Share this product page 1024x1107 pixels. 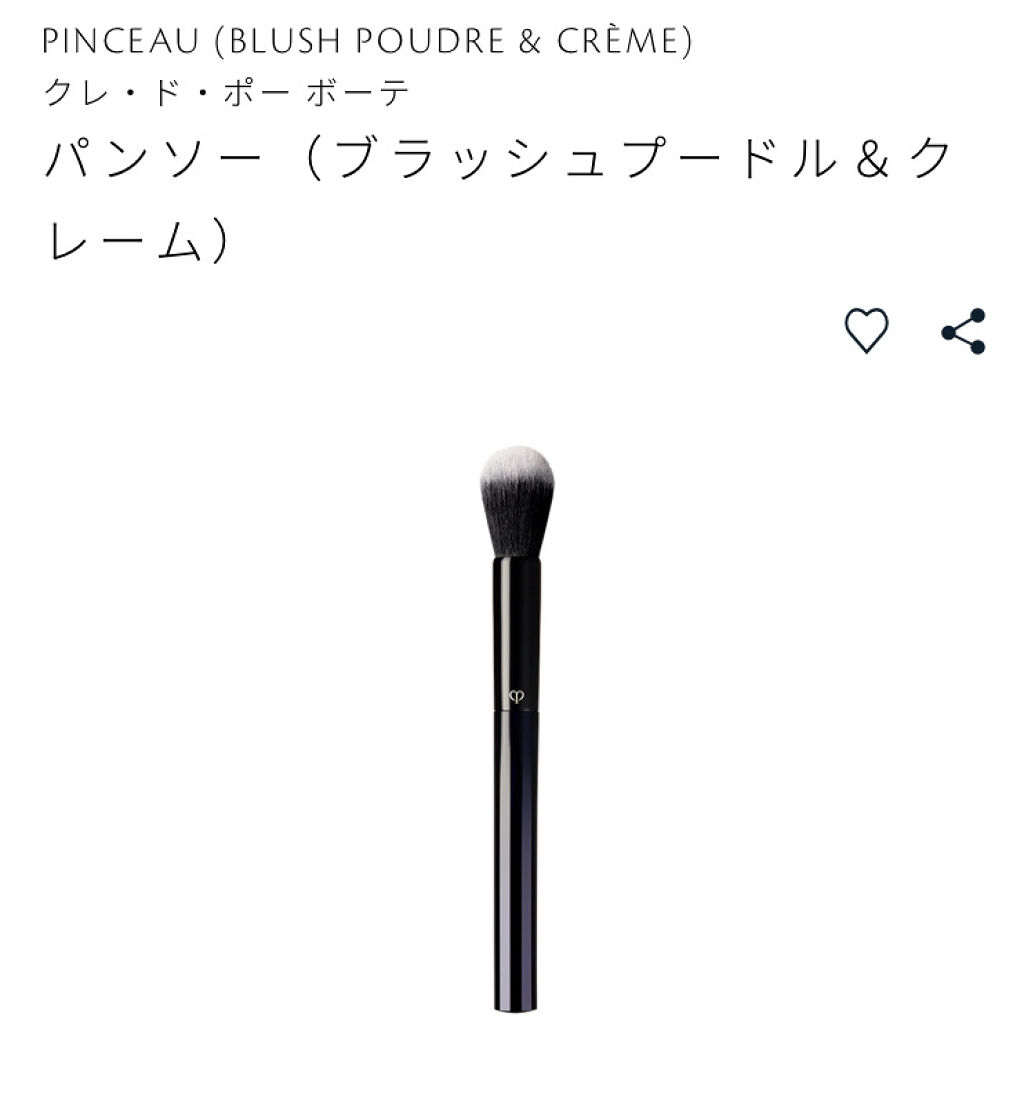963,331
